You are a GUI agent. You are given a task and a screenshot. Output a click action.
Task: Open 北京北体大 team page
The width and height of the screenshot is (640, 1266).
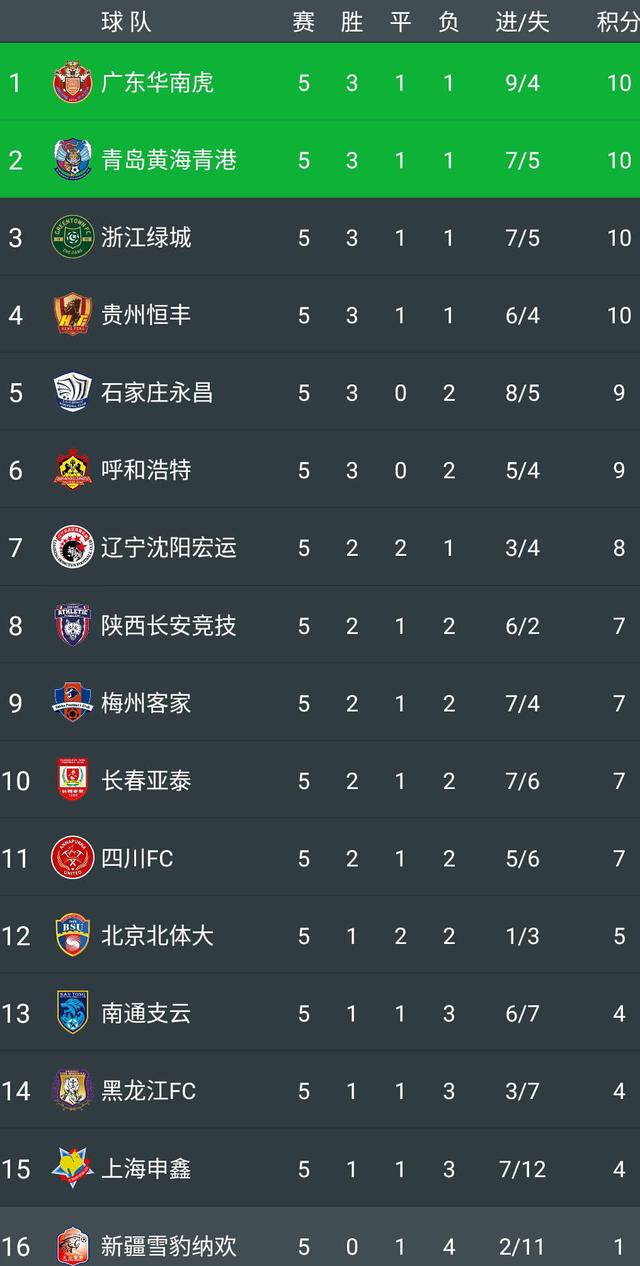point(320,936)
